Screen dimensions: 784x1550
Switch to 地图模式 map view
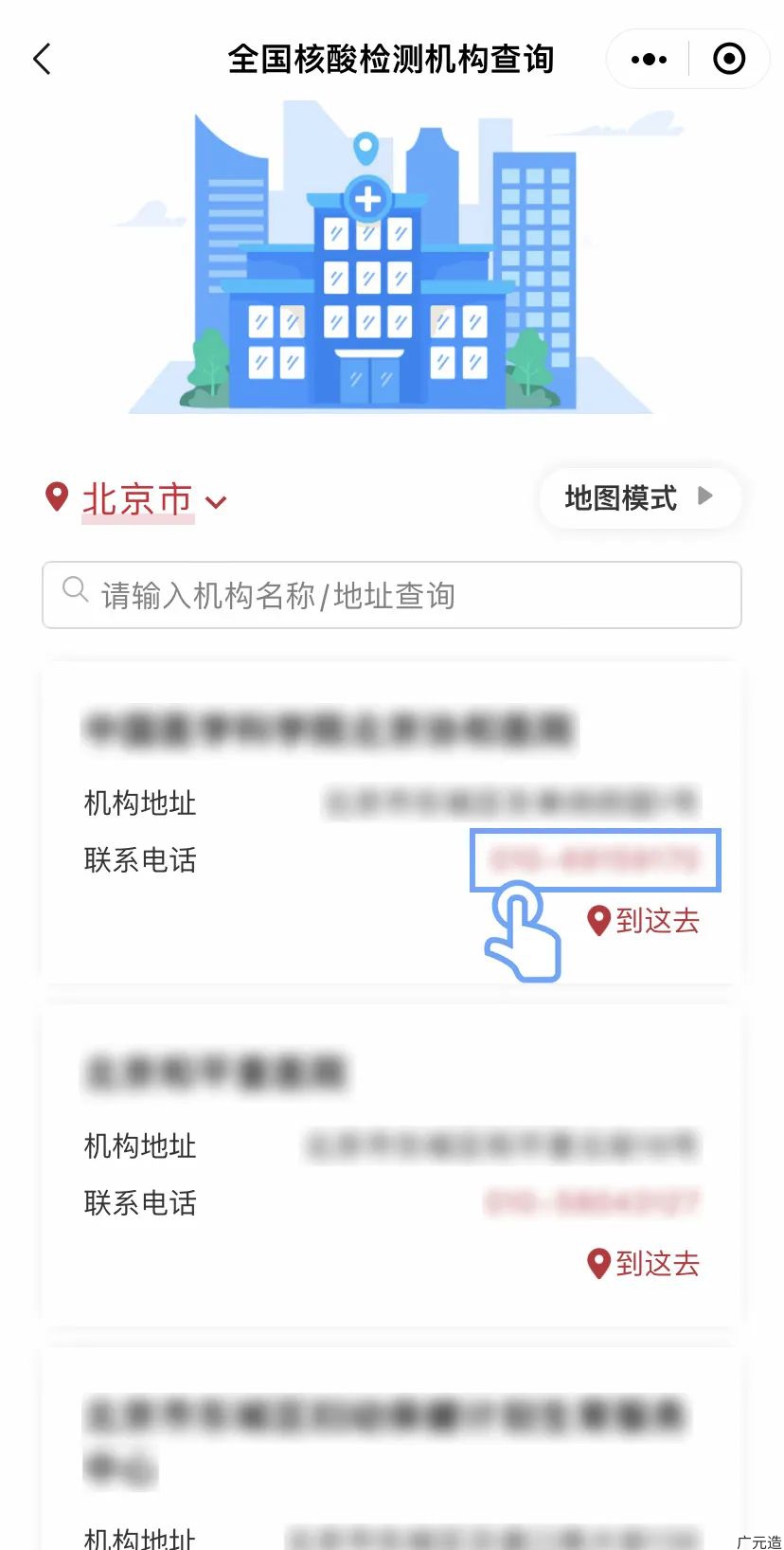pos(638,497)
